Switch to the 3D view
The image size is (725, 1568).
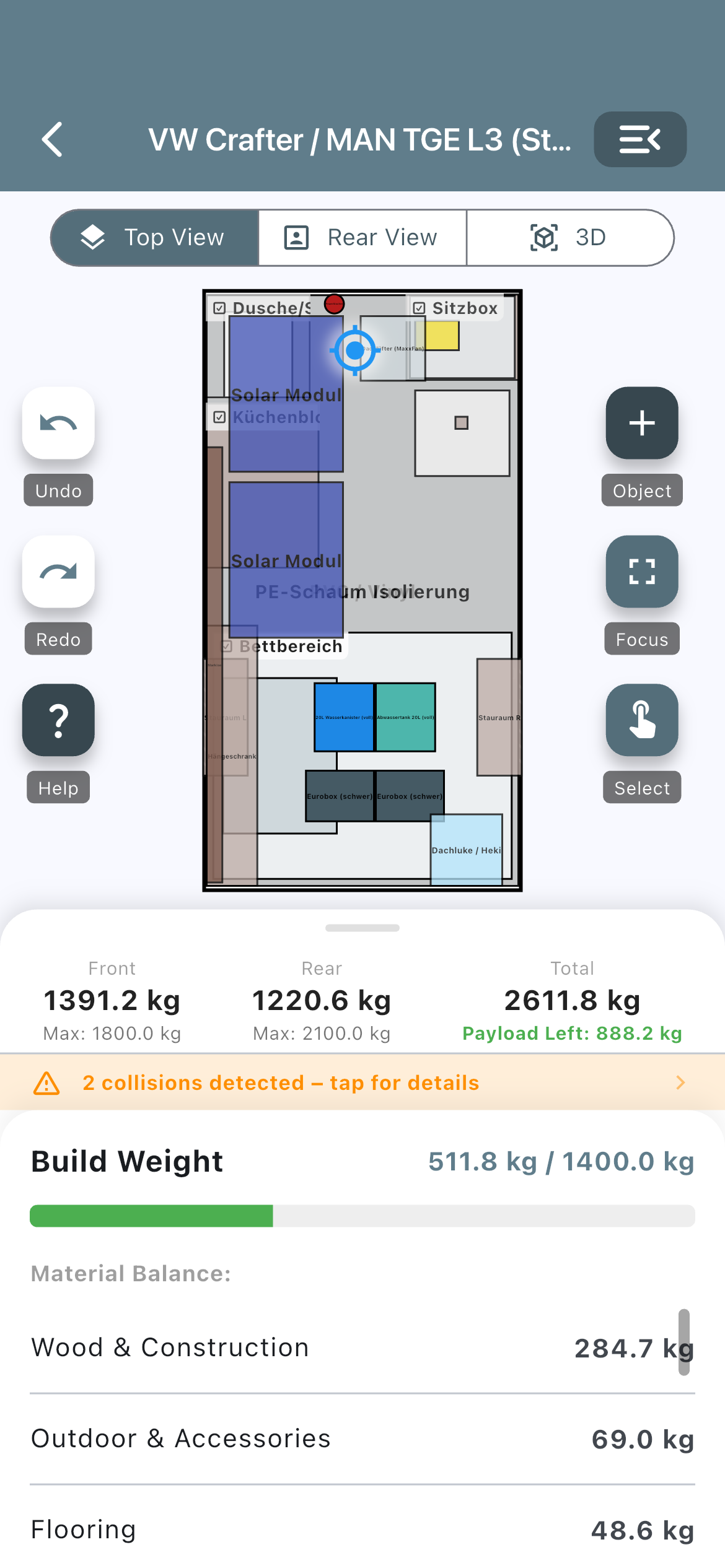click(569, 238)
